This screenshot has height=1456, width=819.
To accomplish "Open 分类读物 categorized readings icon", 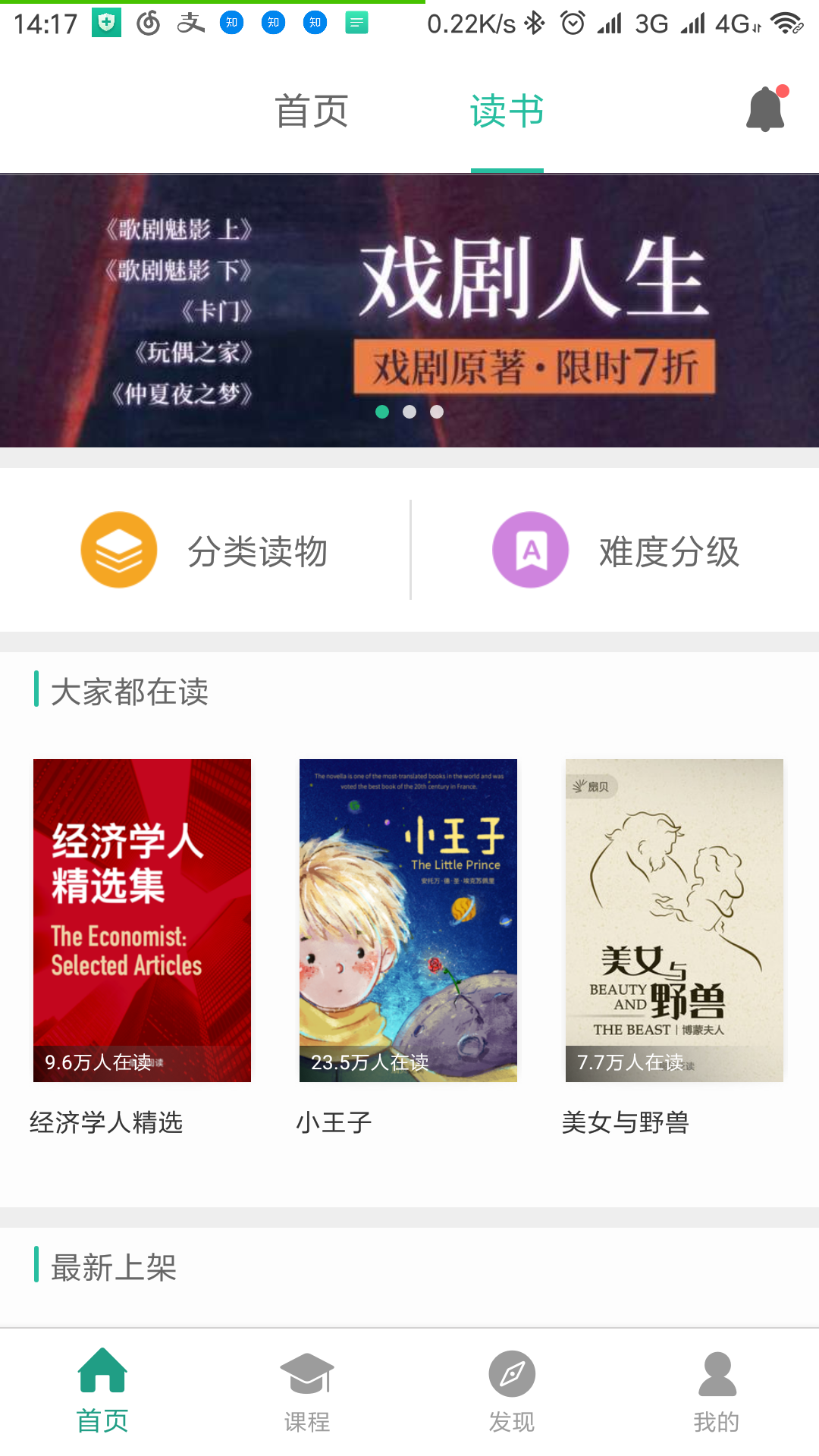I will click(x=118, y=549).
